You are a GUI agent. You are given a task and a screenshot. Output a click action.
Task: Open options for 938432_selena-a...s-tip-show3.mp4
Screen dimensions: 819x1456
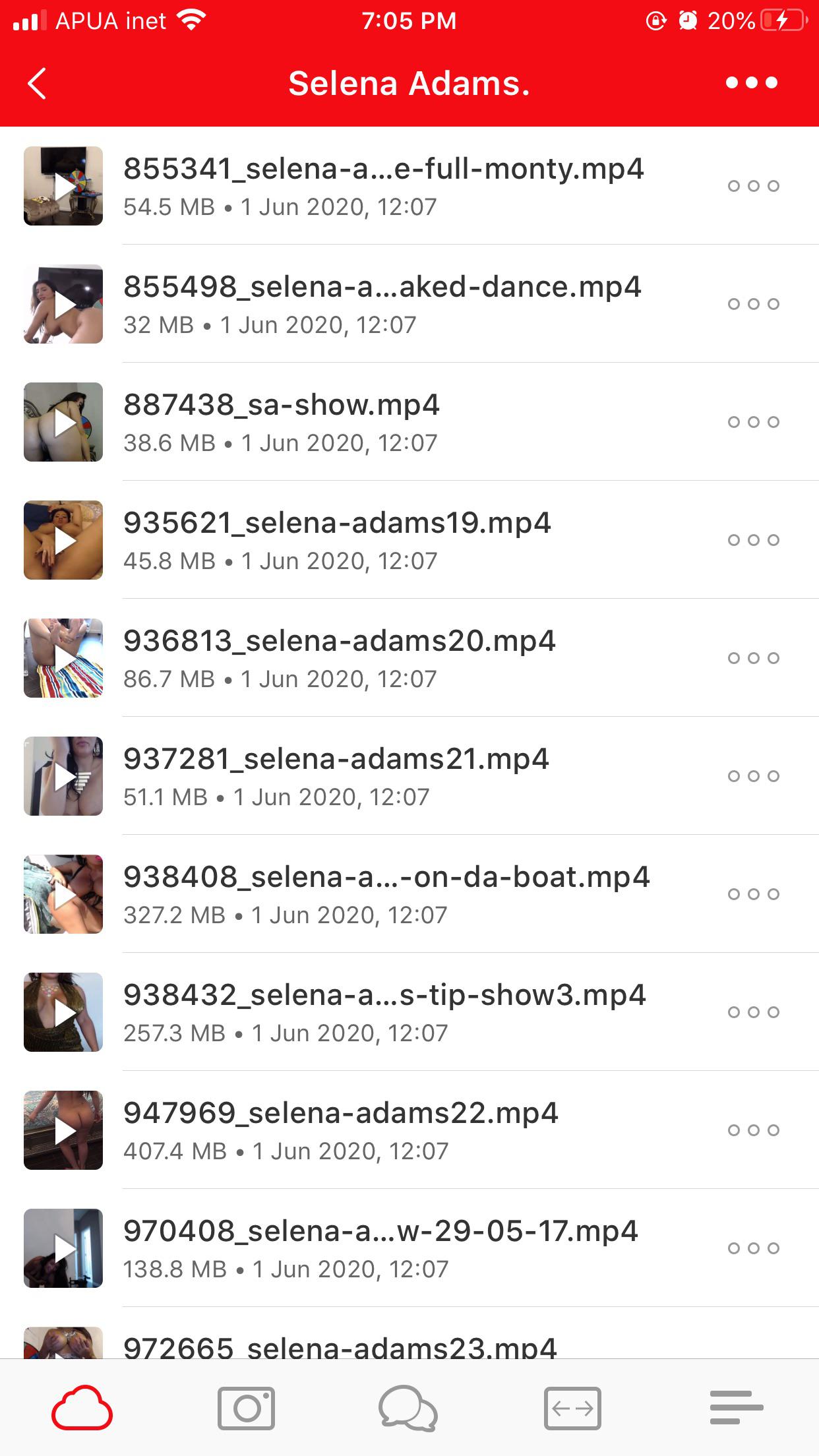coord(753,1012)
